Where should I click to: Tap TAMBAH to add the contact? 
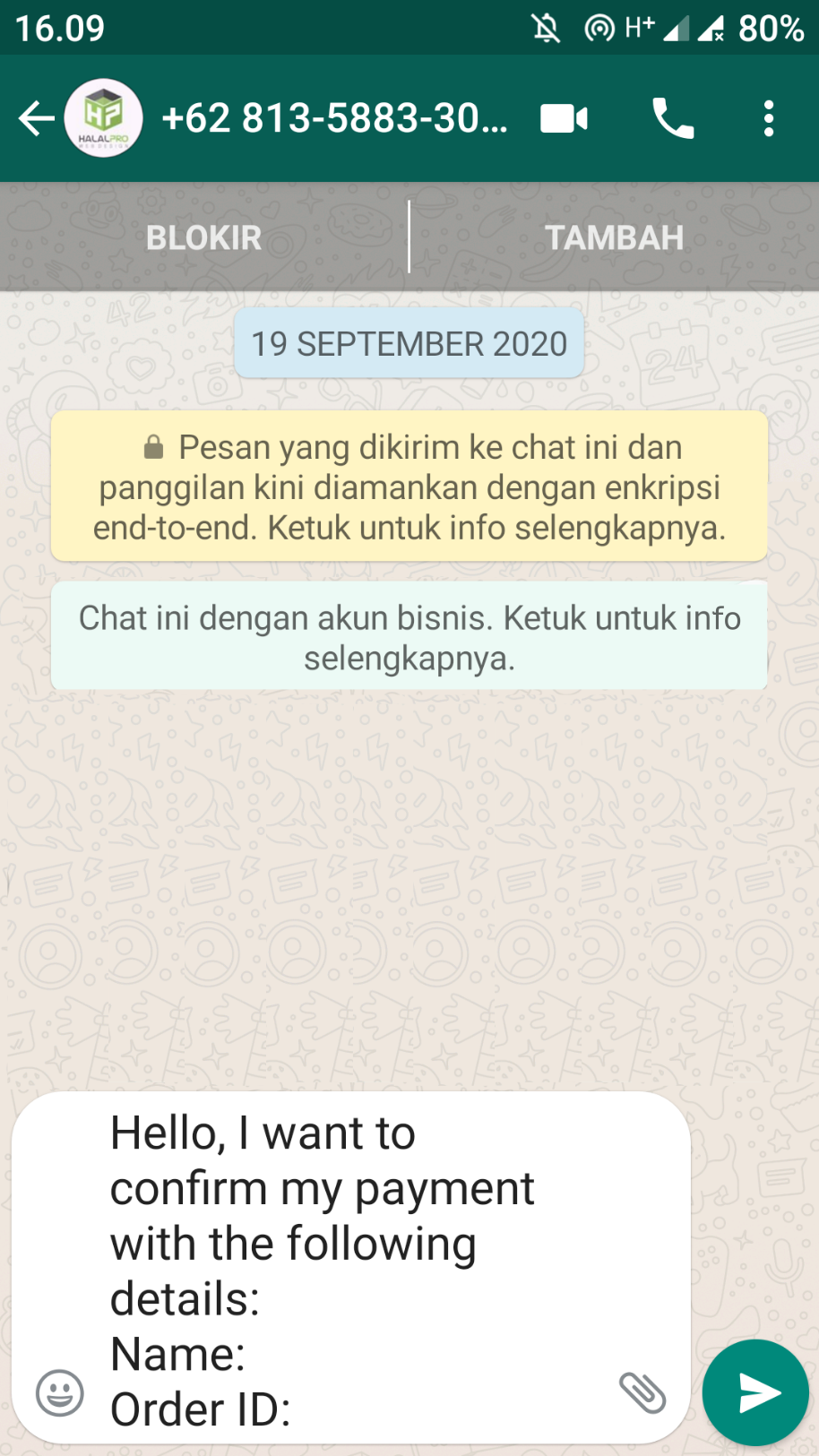(x=614, y=237)
